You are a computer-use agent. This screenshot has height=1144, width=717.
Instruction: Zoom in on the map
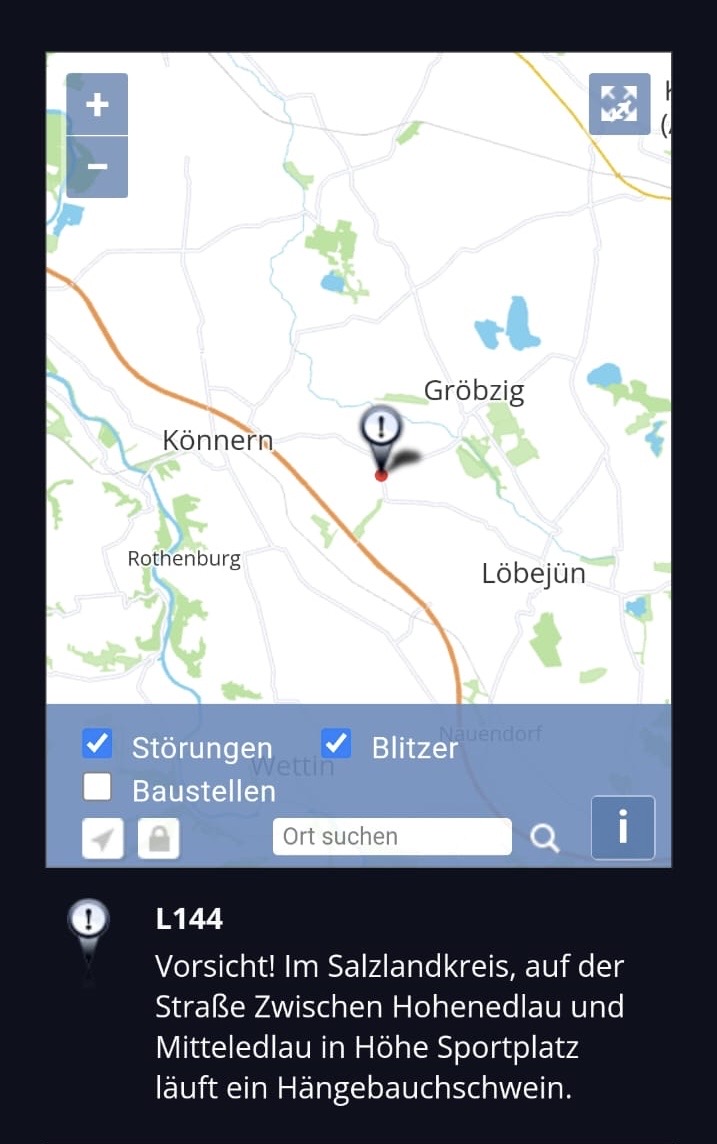(97, 105)
